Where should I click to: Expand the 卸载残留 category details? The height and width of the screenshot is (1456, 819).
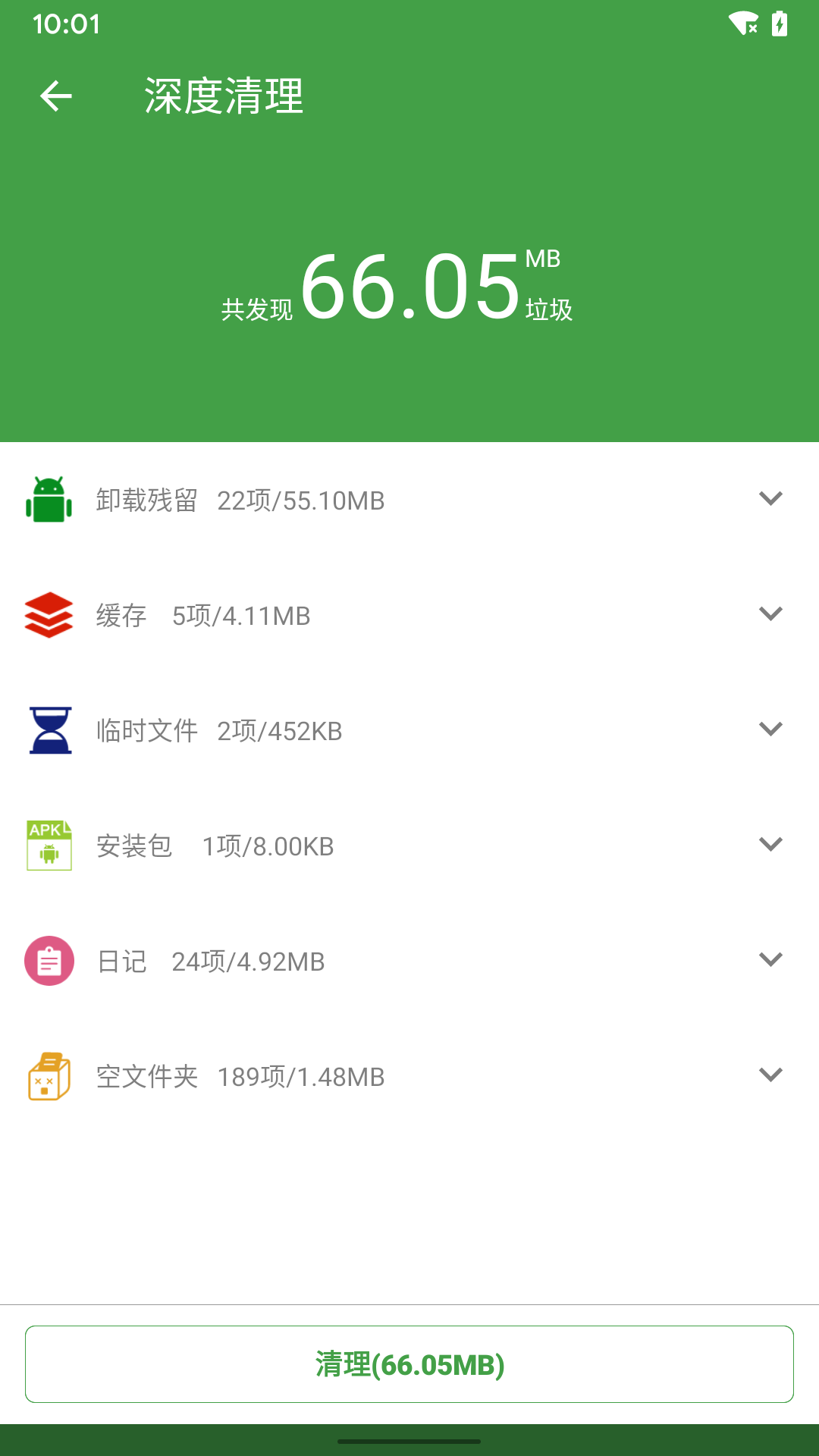coord(771,499)
